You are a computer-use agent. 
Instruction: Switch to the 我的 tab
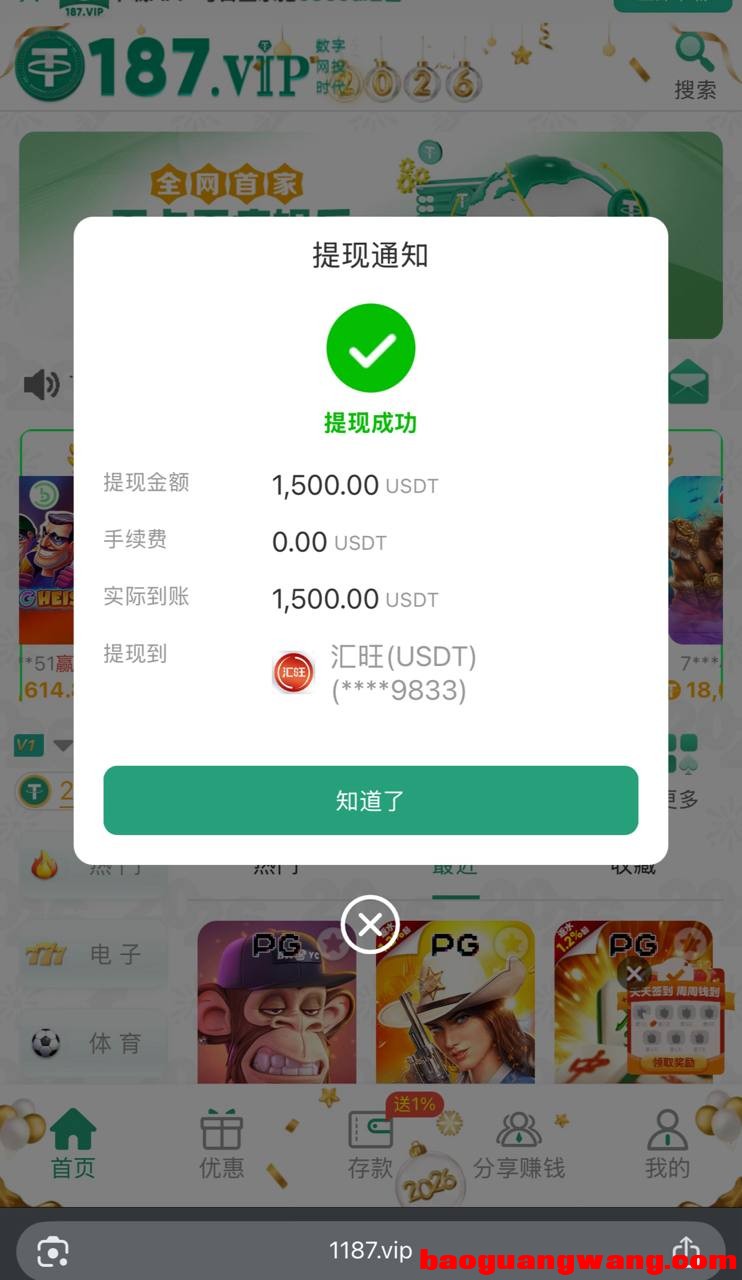pyautogui.click(x=667, y=1144)
